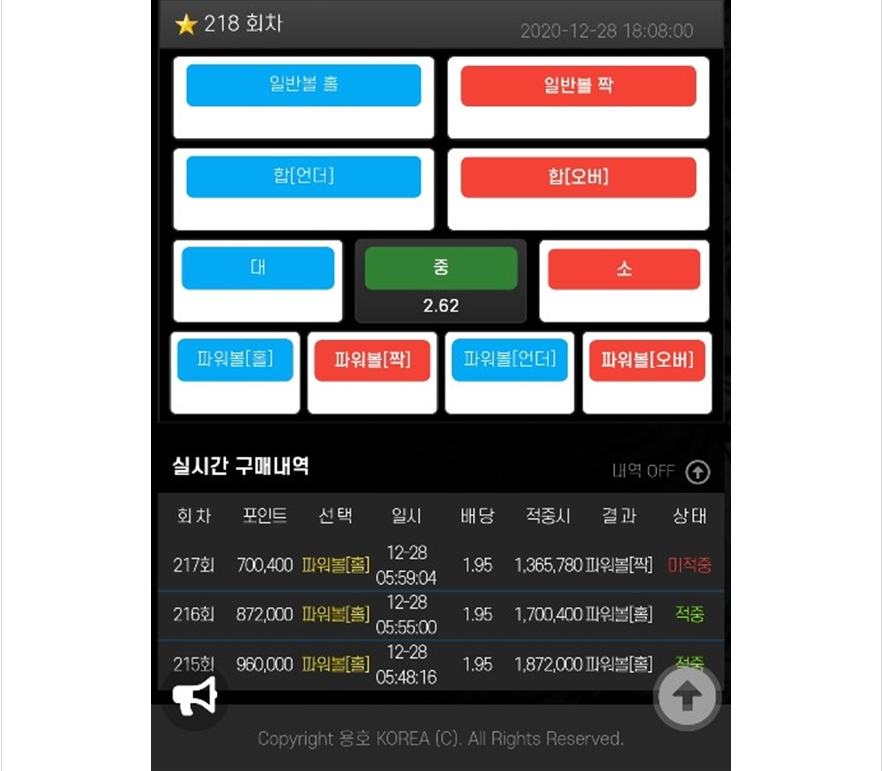Open the megaphone announcements icon
The height and width of the screenshot is (771, 883).
pos(194,696)
